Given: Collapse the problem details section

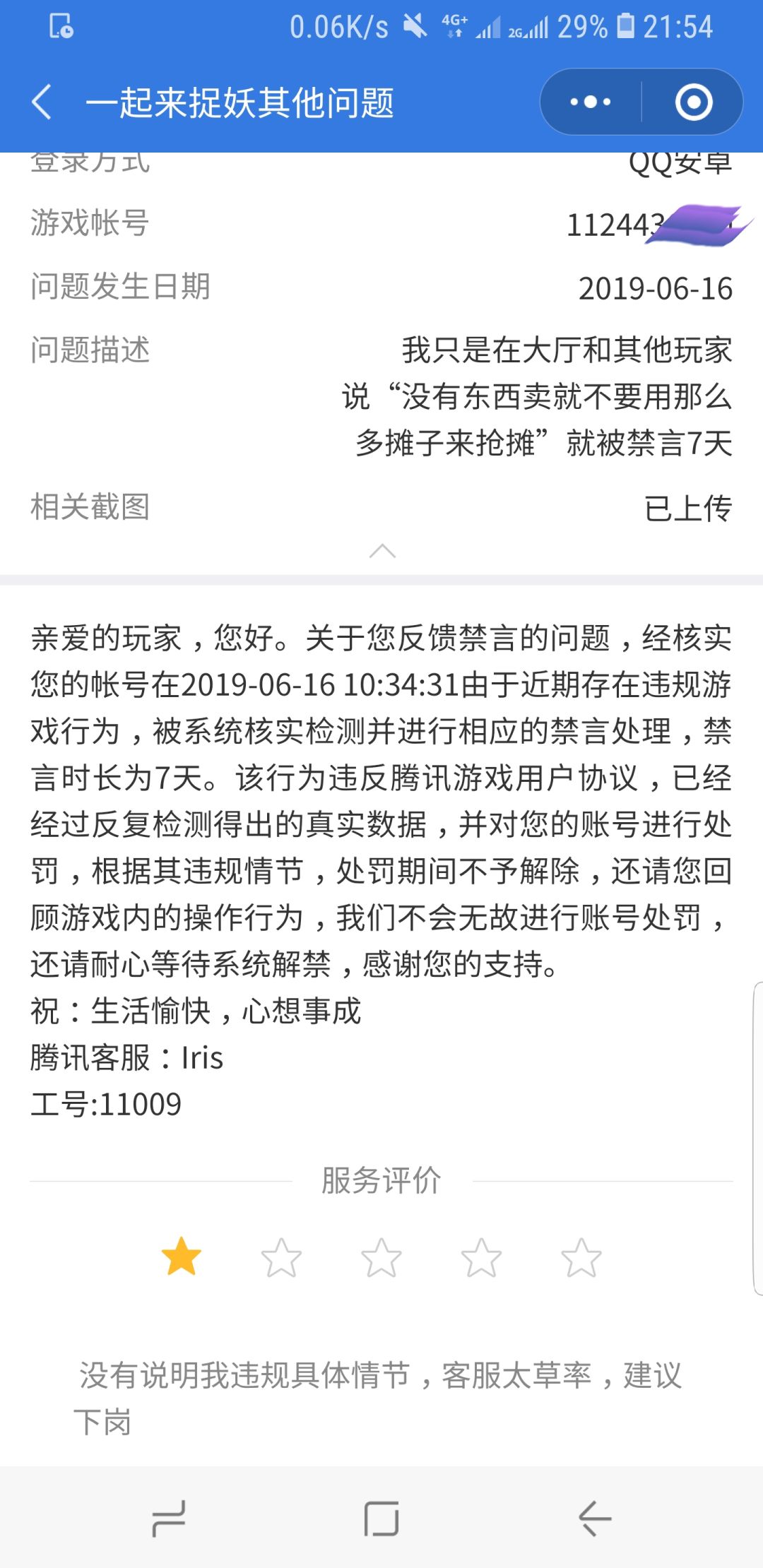Looking at the screenshot, I should coord(382,551).
